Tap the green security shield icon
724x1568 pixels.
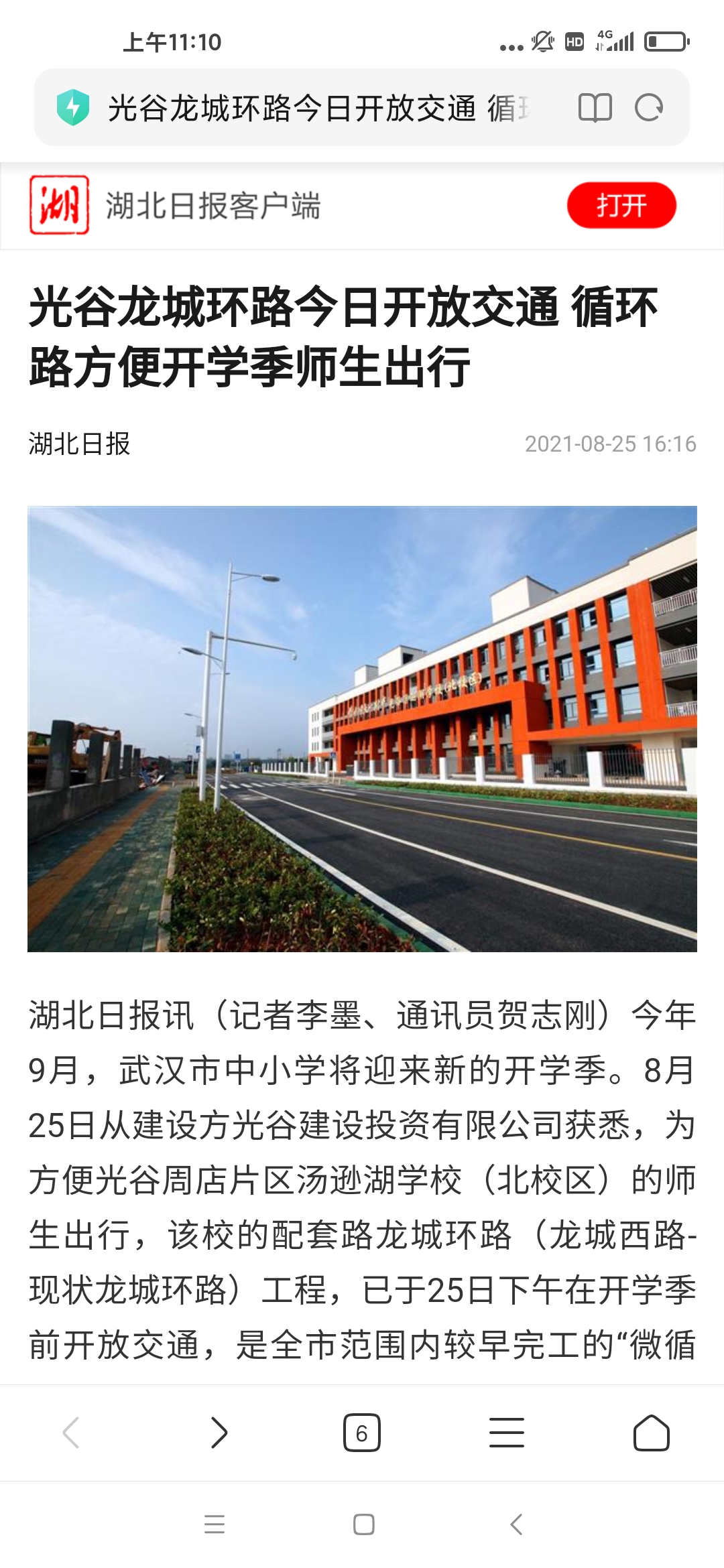pos(73,108)
